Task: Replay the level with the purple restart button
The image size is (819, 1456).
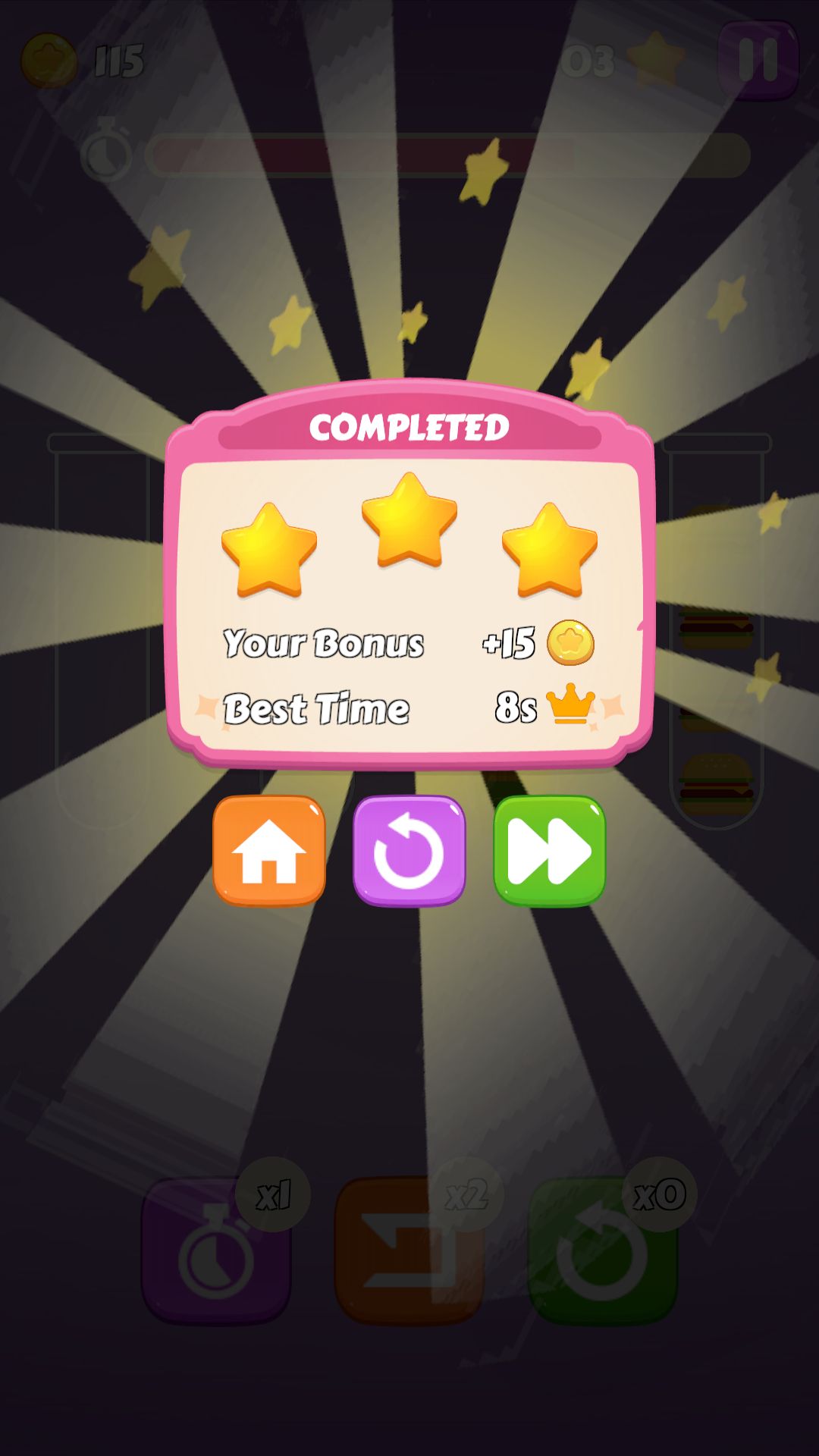Action: [x=409, y=850]
